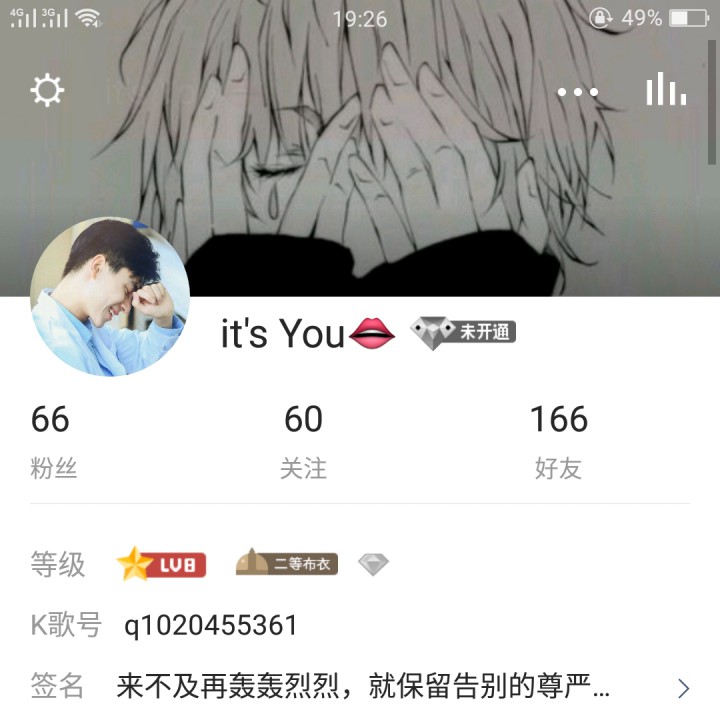Open the settings gear icon

tap(47, 91)
